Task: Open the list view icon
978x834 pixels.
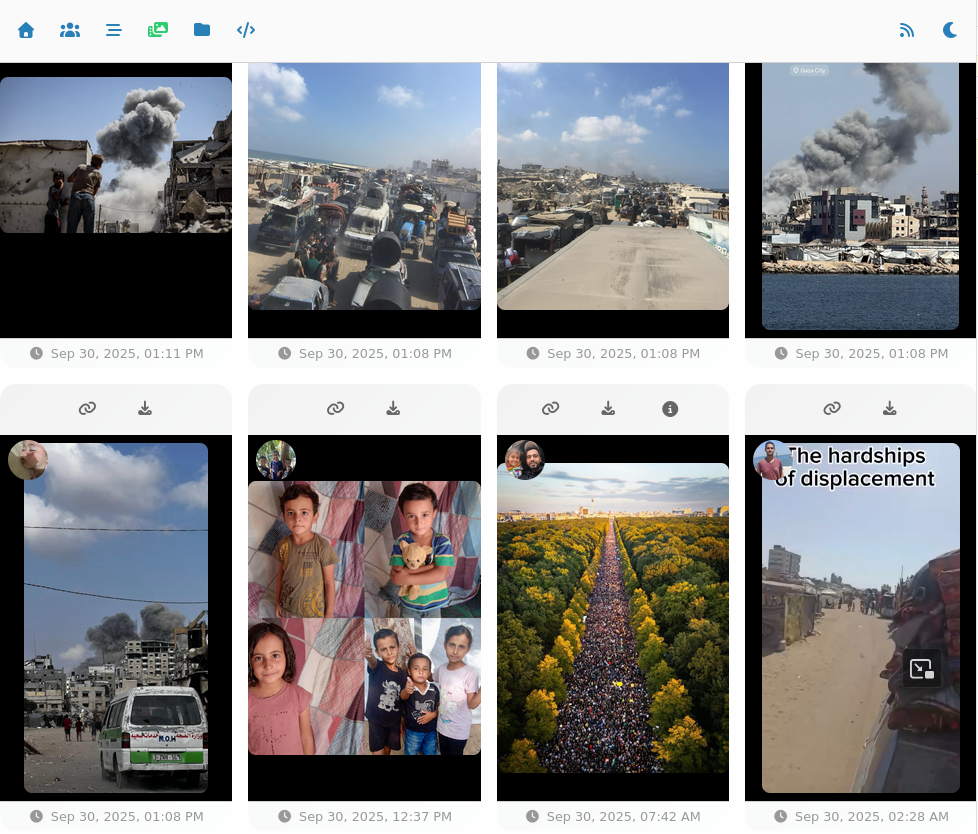Action: pos(114,30)
